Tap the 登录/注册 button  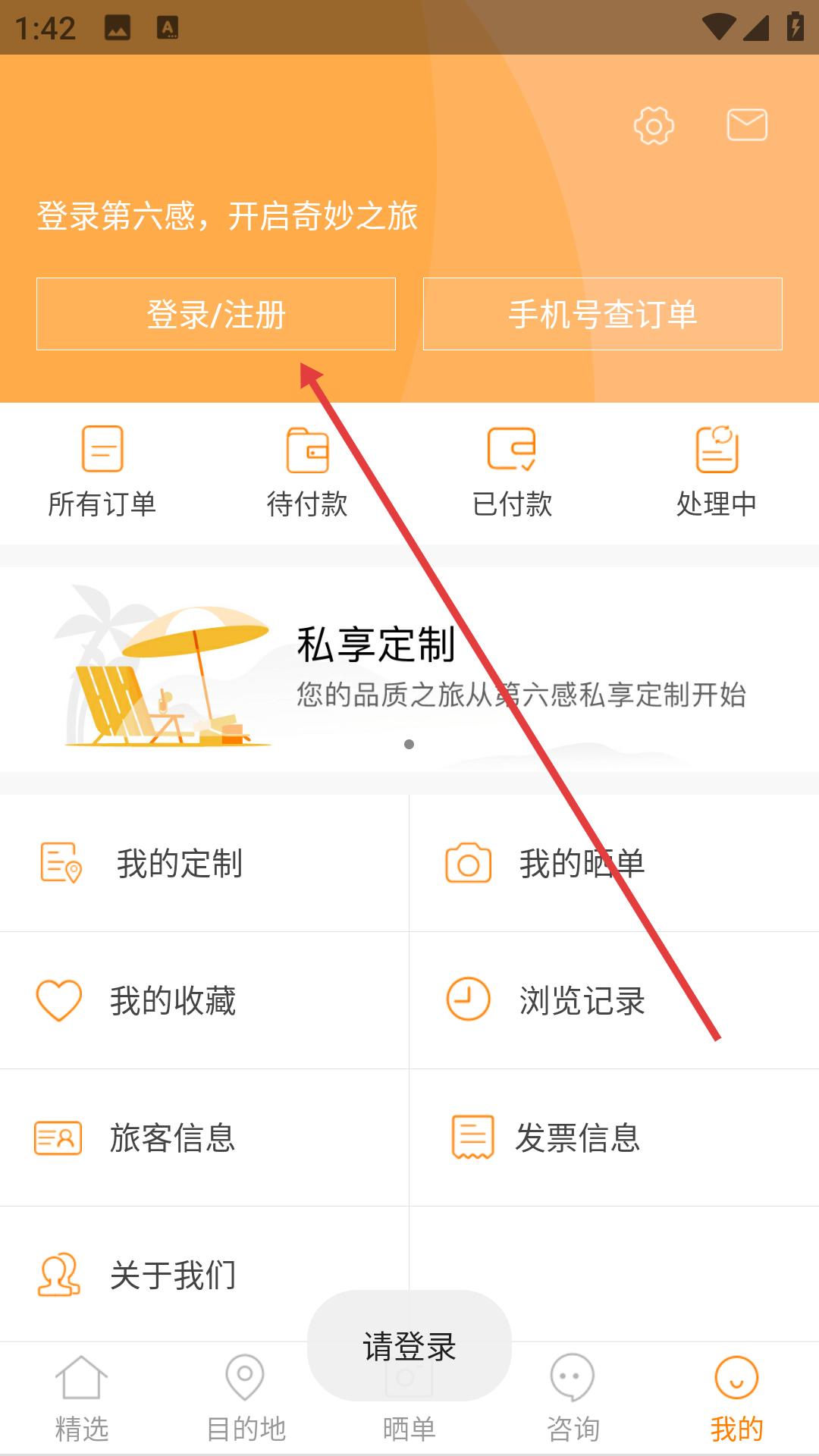(x=216, y=314)
